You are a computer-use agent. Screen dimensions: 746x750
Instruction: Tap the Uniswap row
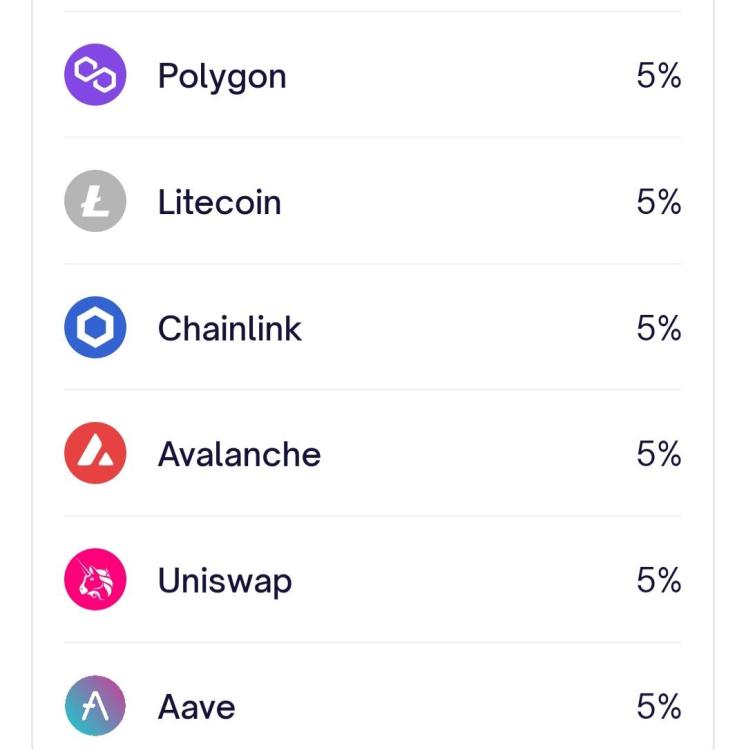[225, 580]
